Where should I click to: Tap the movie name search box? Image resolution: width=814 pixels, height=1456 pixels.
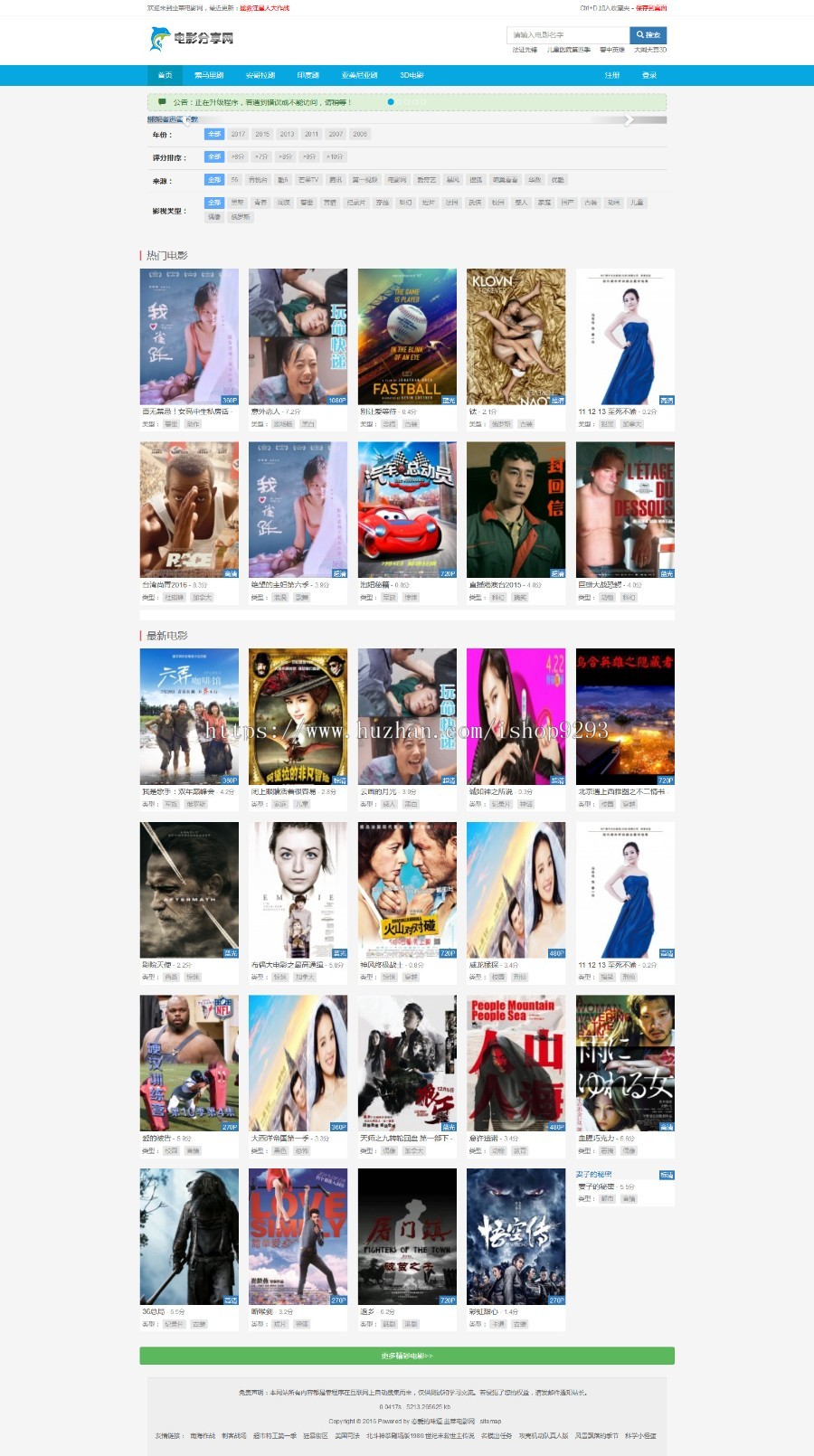(567, 35)
